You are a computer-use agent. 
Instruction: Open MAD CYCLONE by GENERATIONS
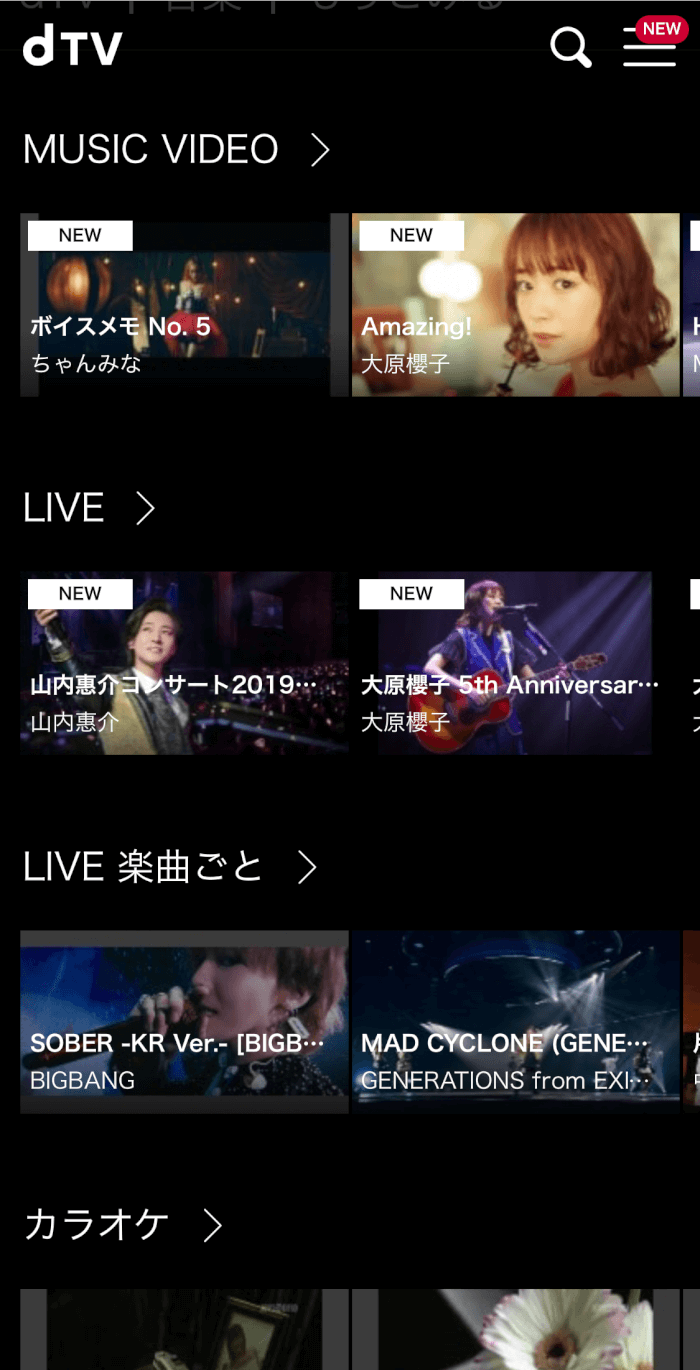tap(515, 1022)
